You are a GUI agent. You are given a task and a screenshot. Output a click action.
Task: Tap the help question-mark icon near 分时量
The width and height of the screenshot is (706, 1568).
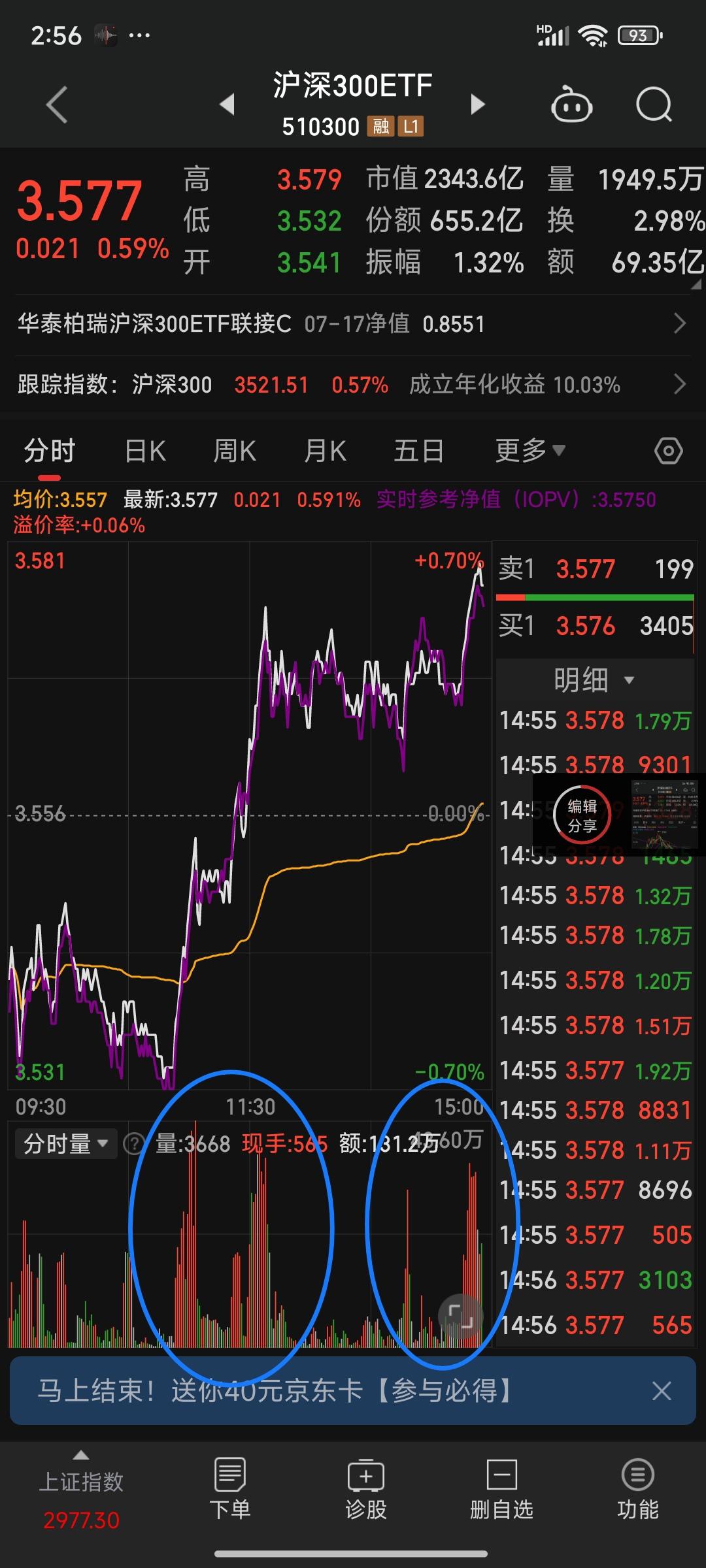pyautogui.click(x=134, y=1143)
